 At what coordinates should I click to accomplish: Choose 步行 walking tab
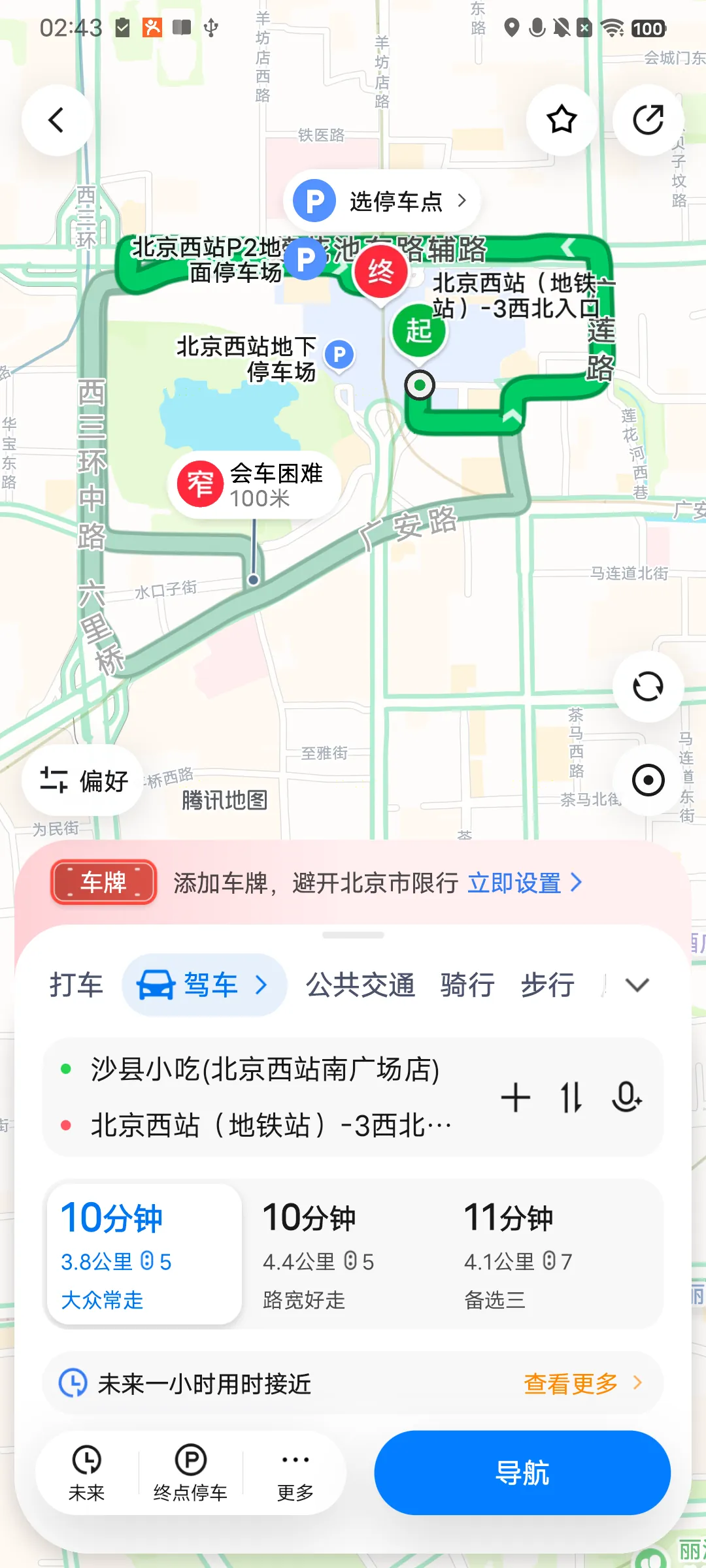(x=548, y=985)
